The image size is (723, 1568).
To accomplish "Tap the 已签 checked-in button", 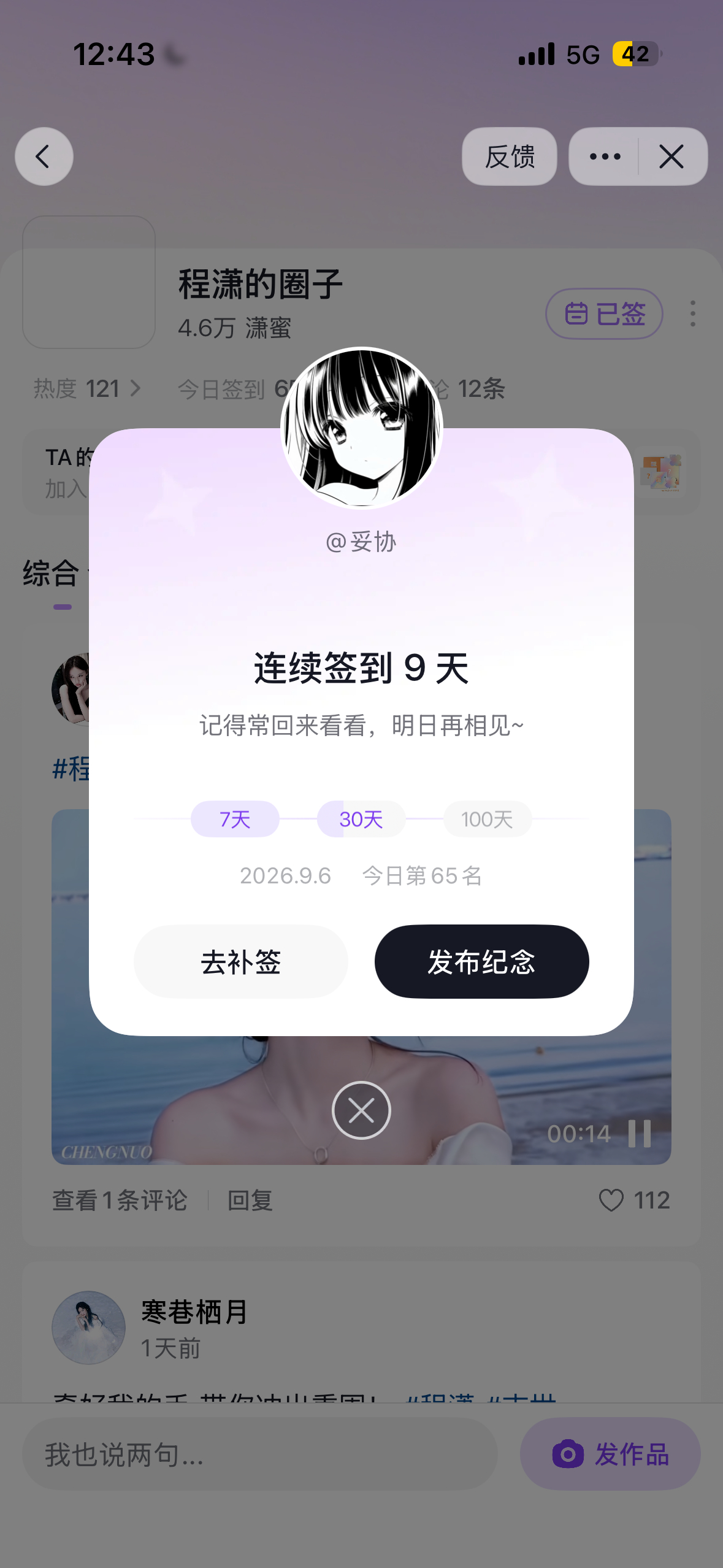I will 604,314.
